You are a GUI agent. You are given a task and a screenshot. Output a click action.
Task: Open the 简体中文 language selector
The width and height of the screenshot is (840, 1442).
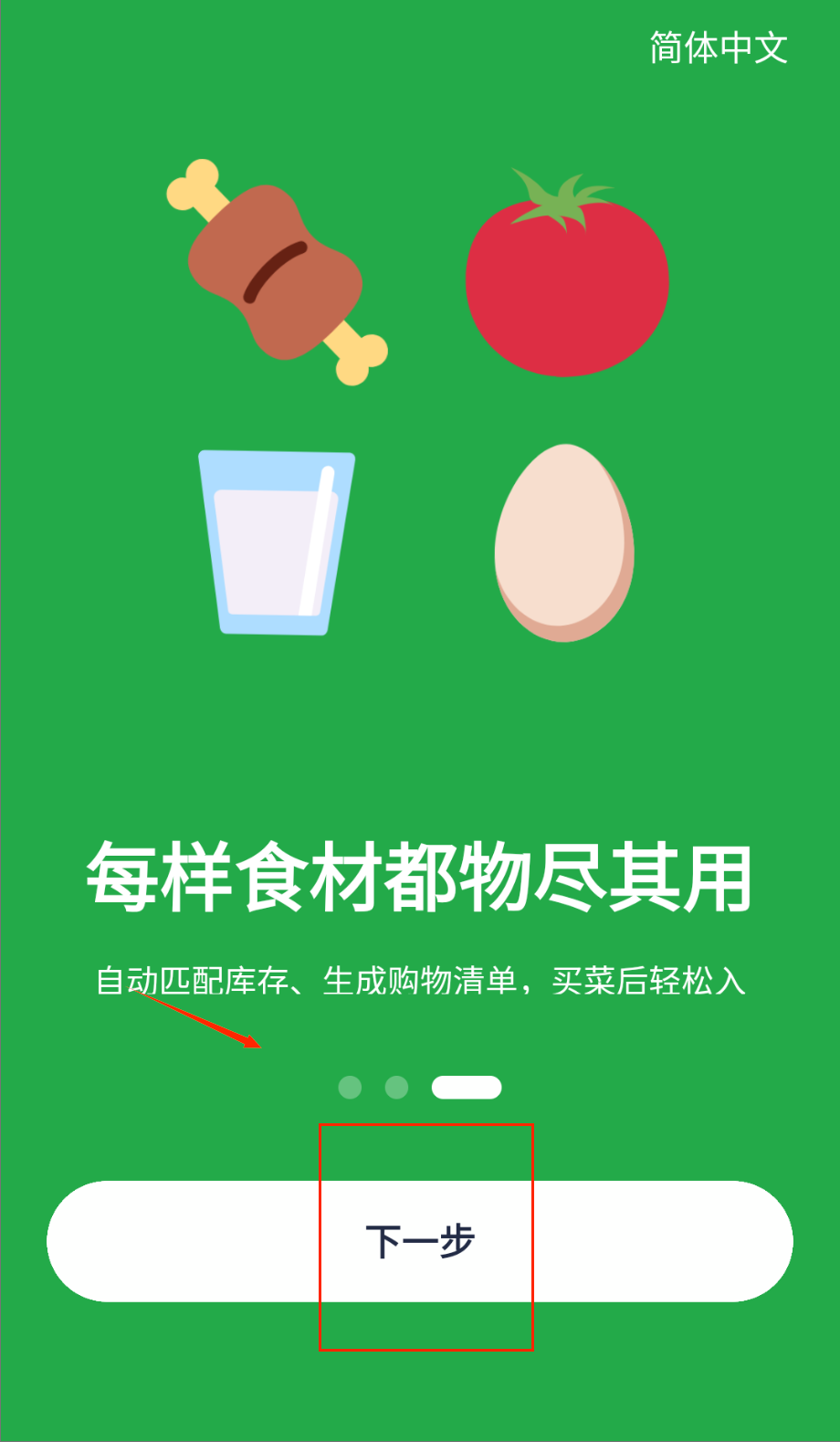point(718,47)
